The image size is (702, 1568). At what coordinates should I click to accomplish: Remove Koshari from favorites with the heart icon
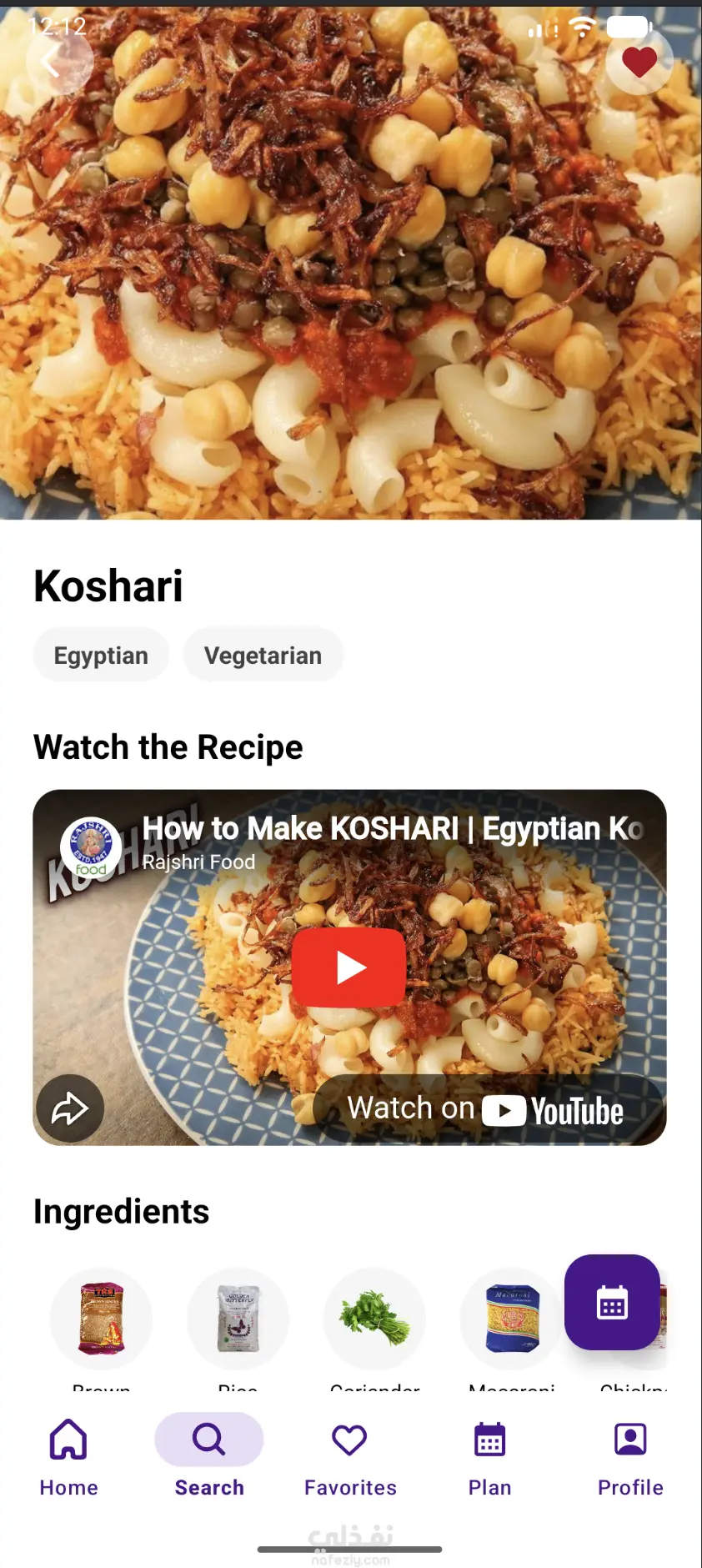tap(639, 62)
